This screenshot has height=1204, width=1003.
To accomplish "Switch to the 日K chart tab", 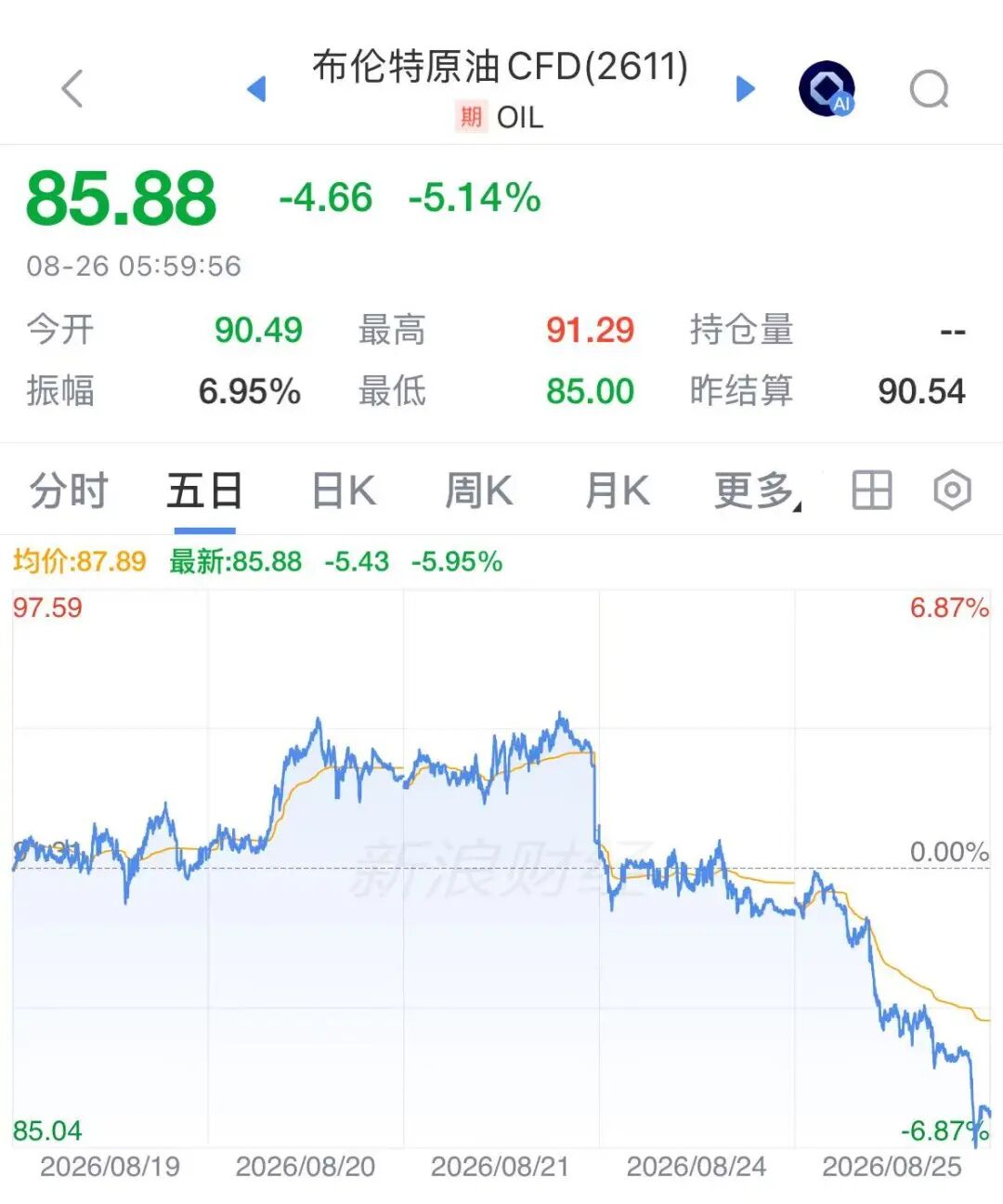I will point(344,491).
